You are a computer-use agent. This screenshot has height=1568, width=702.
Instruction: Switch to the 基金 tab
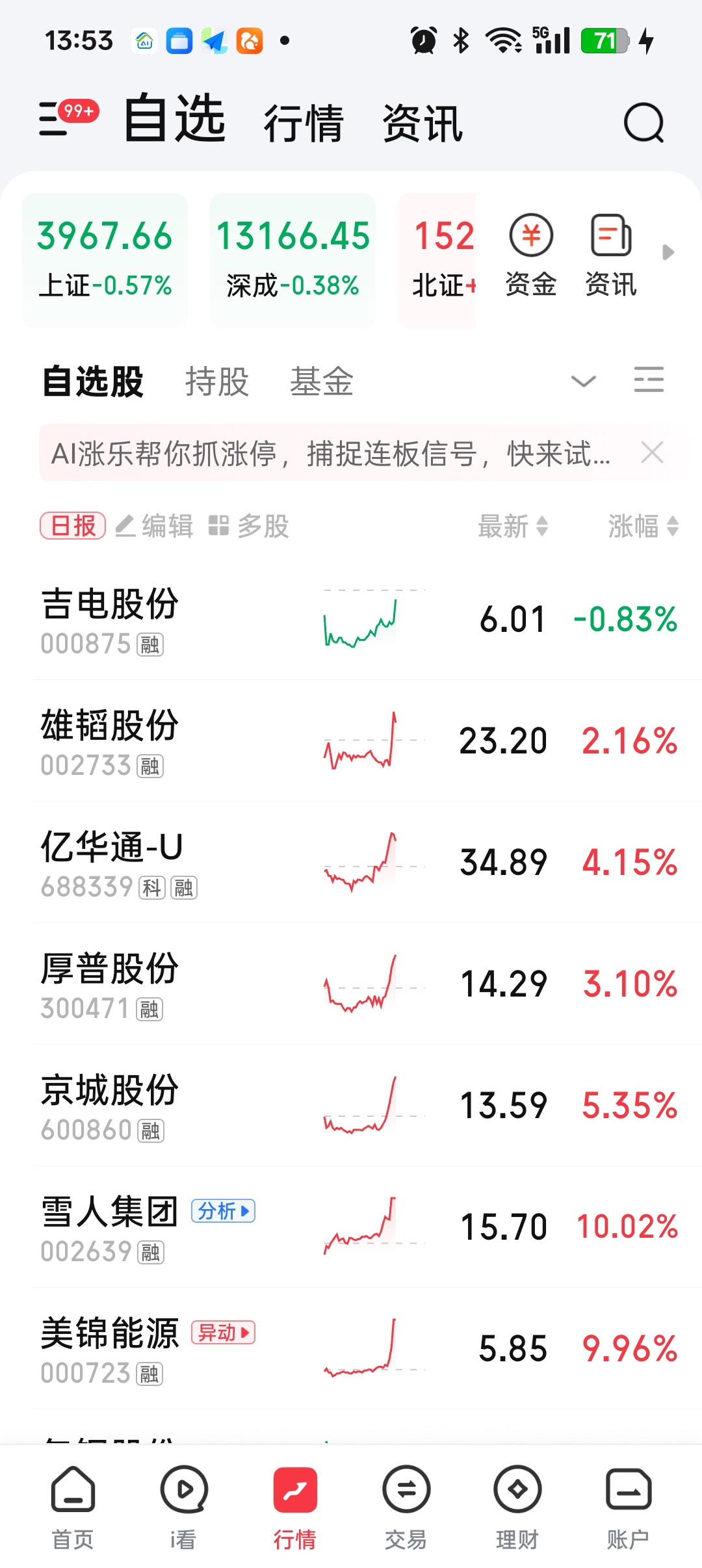pos(321,381)
